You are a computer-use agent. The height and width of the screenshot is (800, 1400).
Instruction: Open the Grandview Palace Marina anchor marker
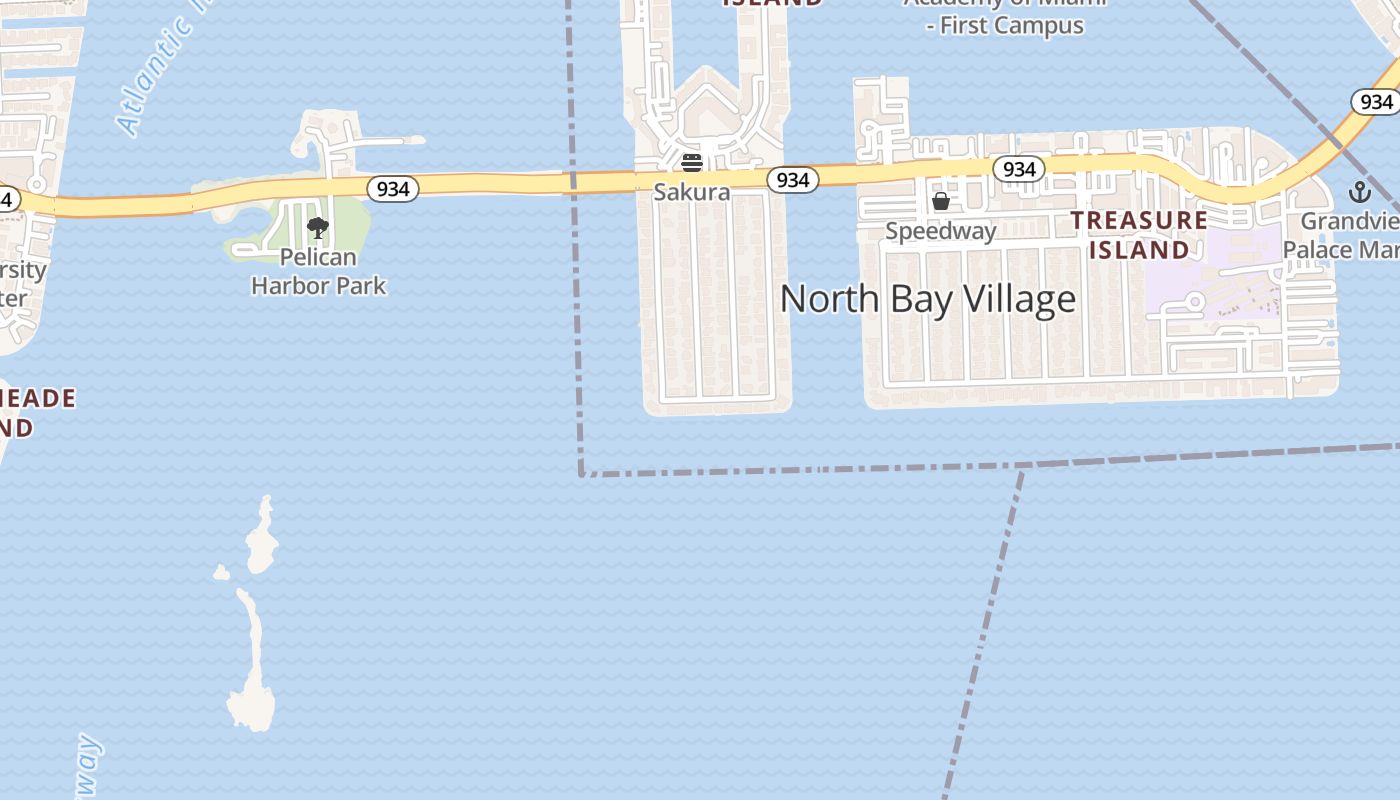pos(1359,192)
